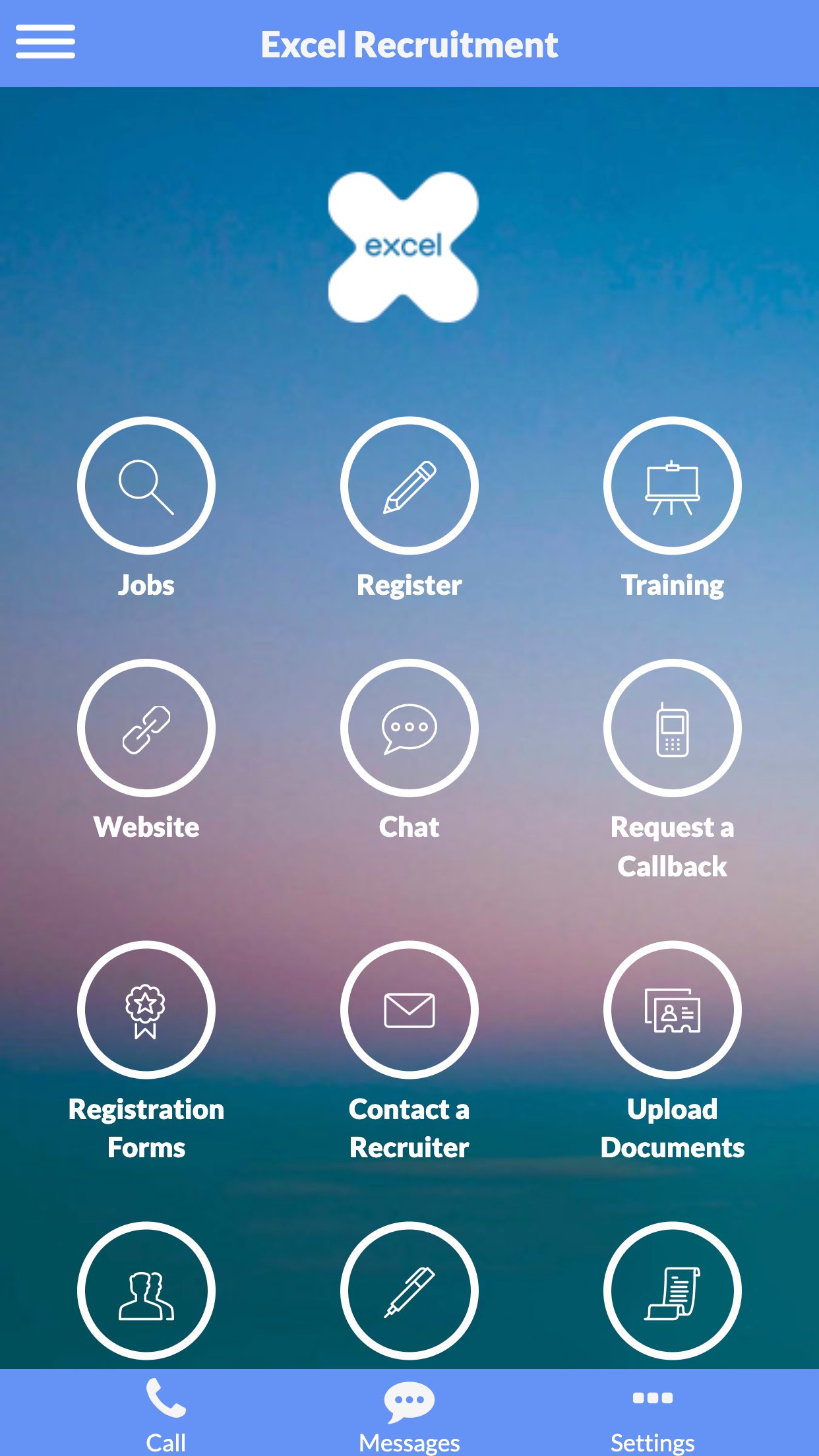Open the Jobs search
The width and height of the screenshot is (819, 1456).
click(146, 486)
